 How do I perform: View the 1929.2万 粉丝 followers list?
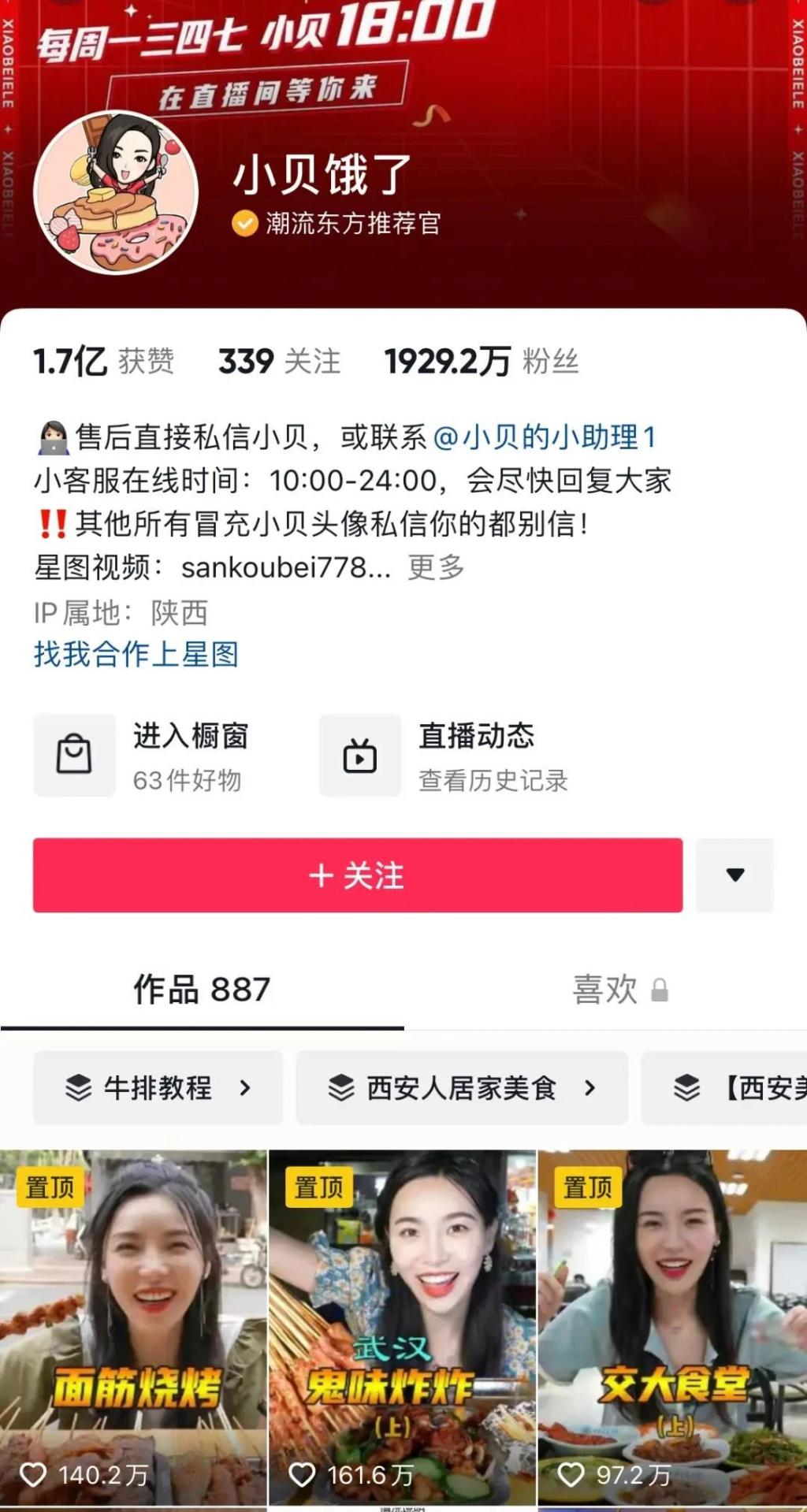tap(481, 362)
